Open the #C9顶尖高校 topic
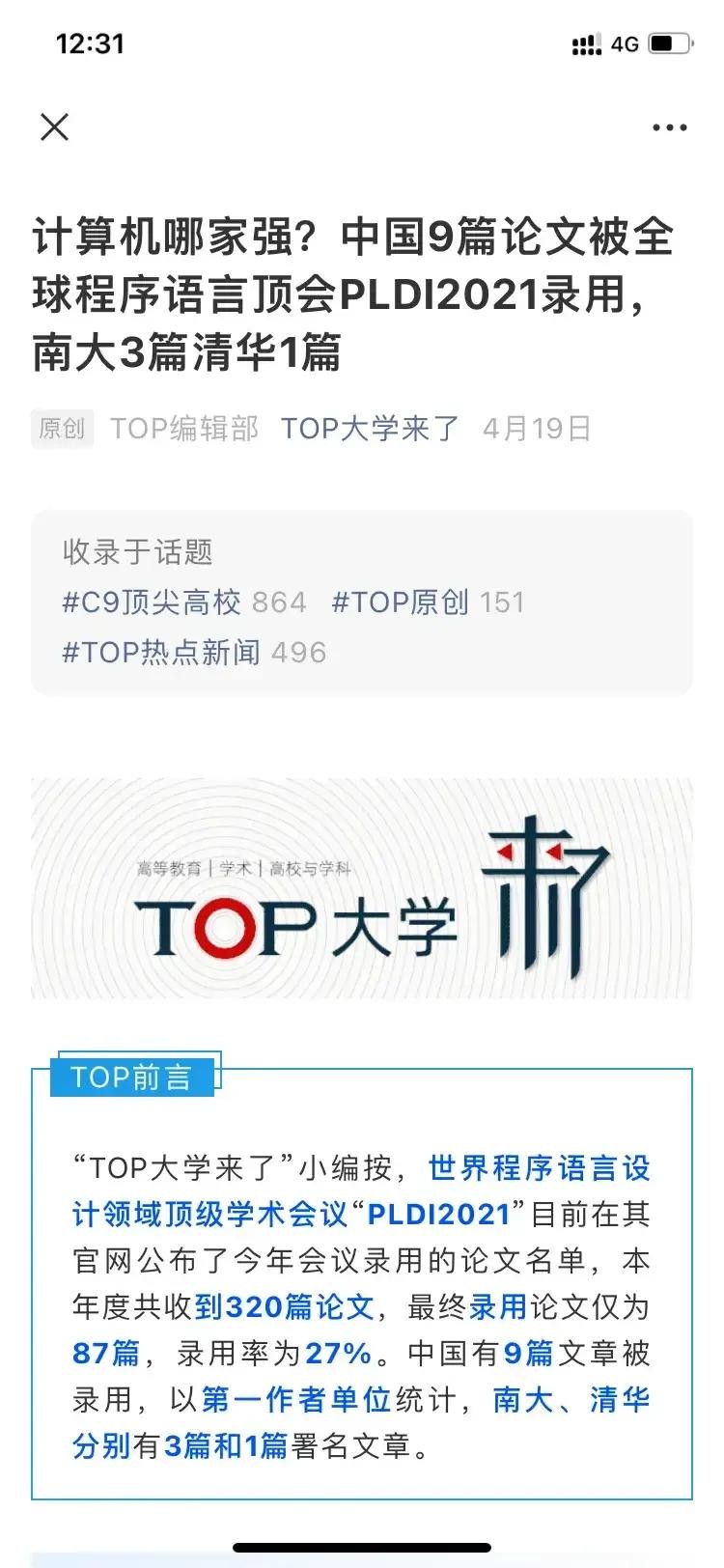724x1568 pixels. tap(152, 602)
